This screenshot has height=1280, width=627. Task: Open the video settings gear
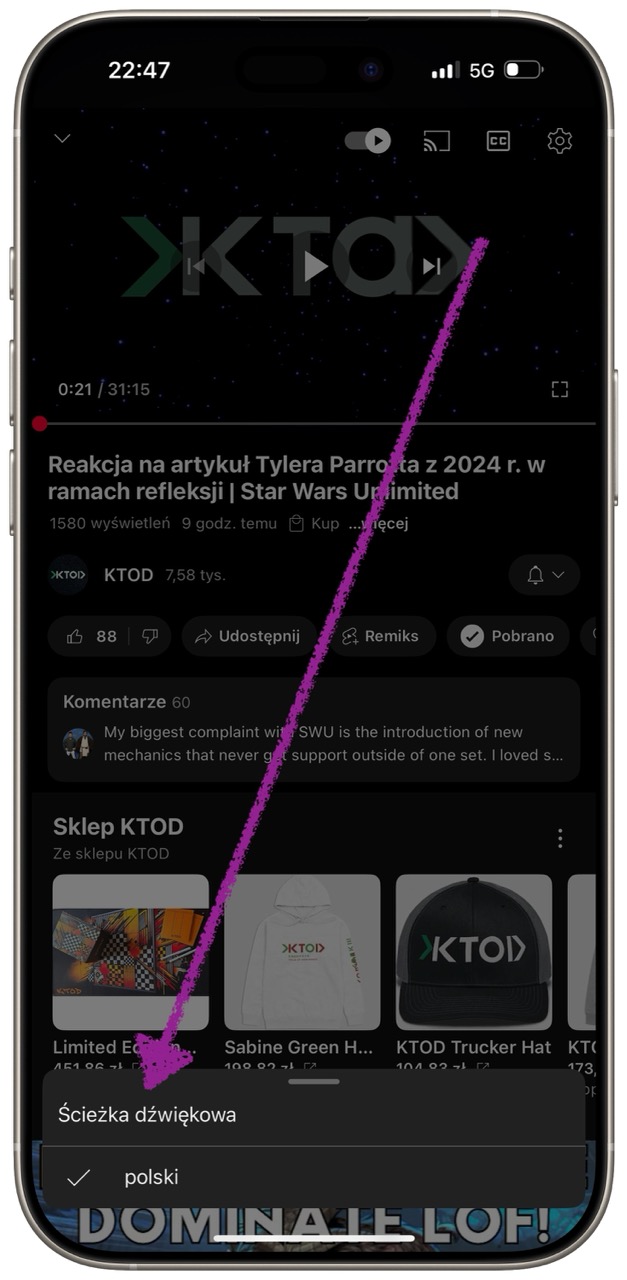(559, 141)
